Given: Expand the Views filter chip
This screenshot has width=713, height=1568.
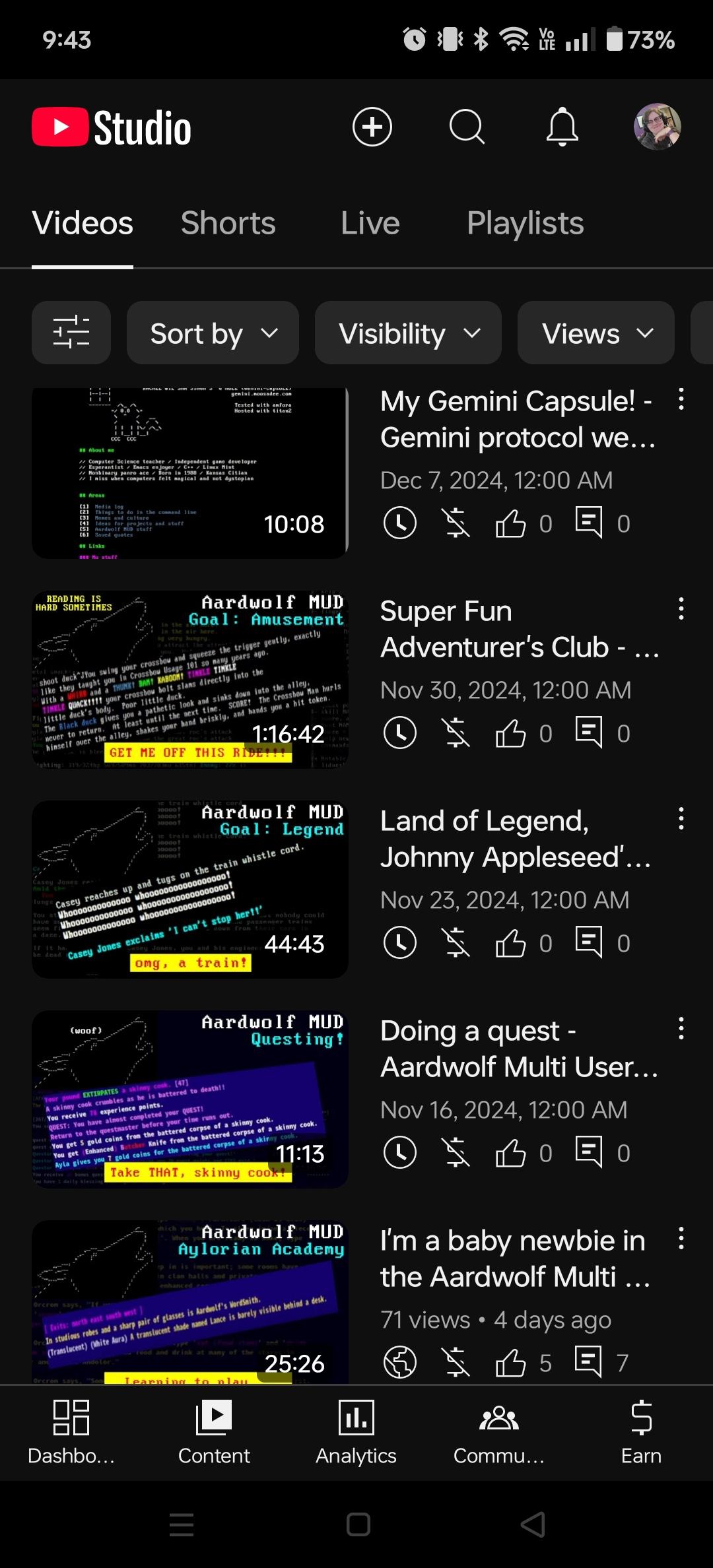Looking at the screenshot, I should coord(596,333).
